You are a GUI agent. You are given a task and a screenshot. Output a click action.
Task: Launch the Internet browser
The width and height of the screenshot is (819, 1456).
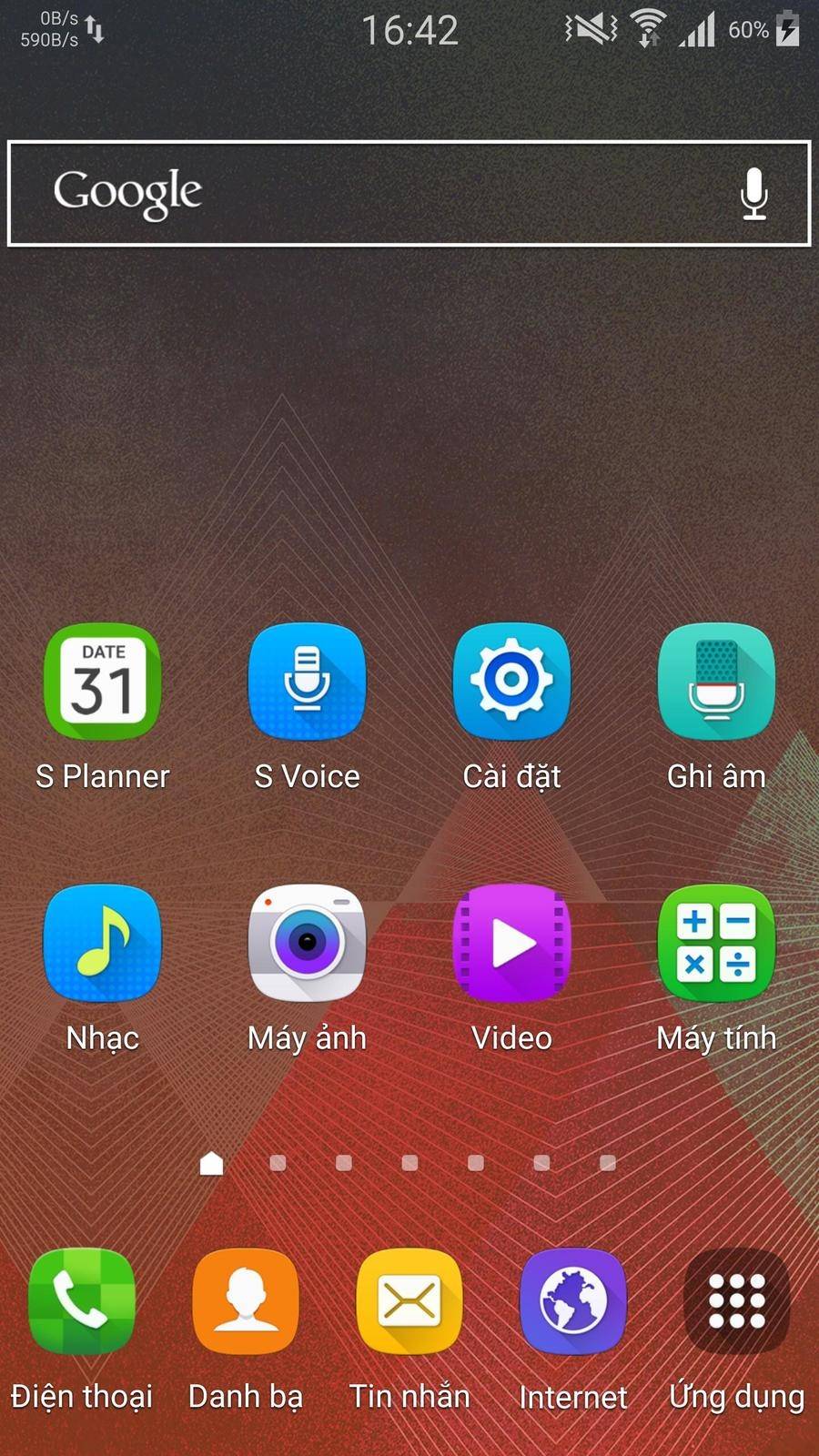click(x=573, y=1302)
